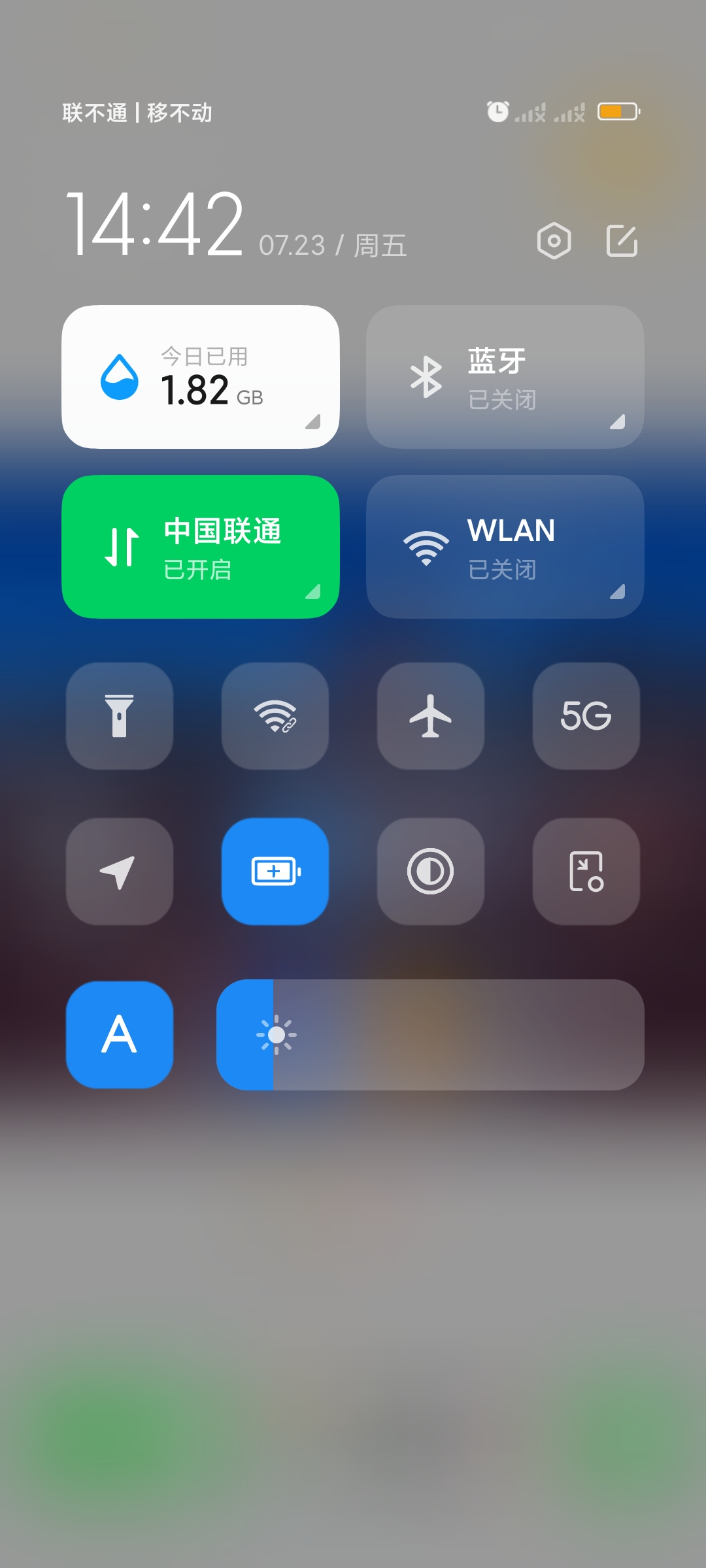Turn on the flashlight

[x=120, y=716]
